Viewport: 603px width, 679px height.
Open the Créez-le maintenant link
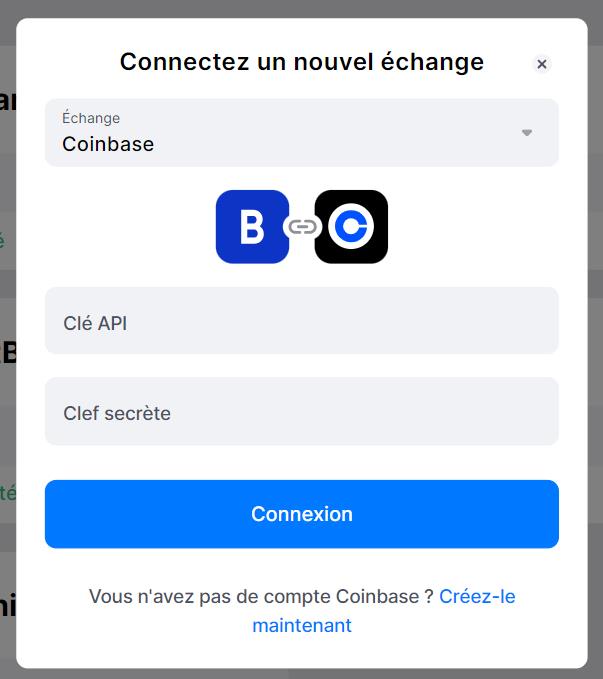(x=476, y=597)
